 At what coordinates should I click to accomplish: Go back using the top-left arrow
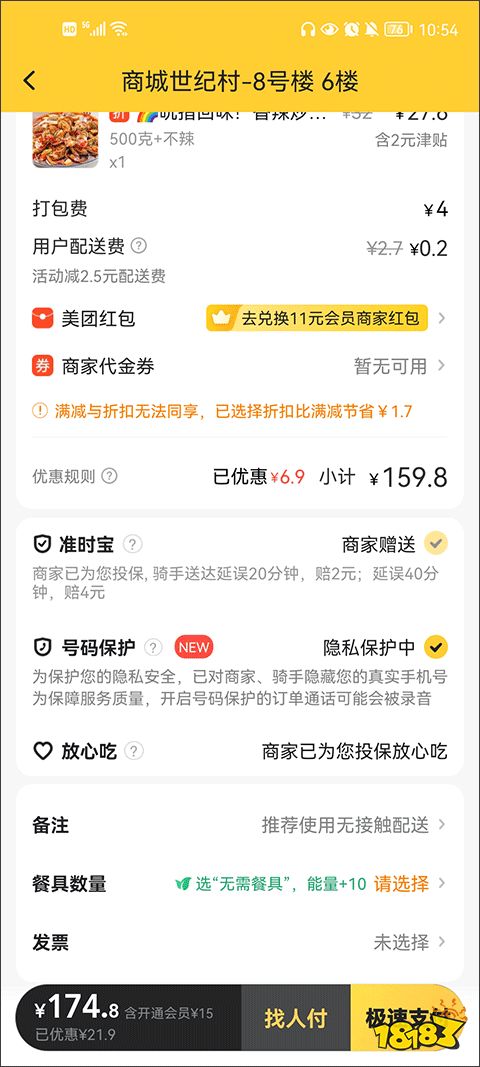pyautogui.click(x=29, y=81)
